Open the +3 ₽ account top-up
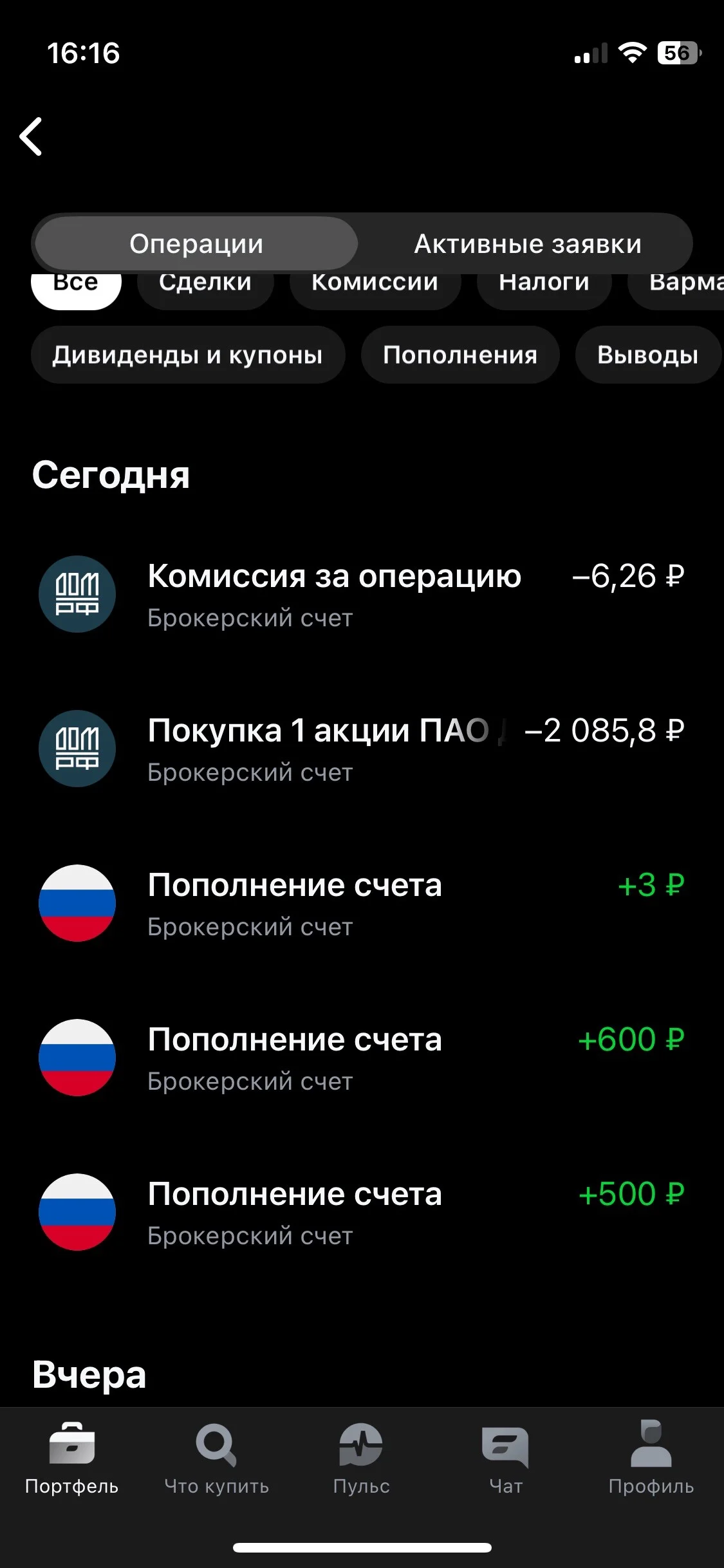The image size is (724, 1568). 362,903
